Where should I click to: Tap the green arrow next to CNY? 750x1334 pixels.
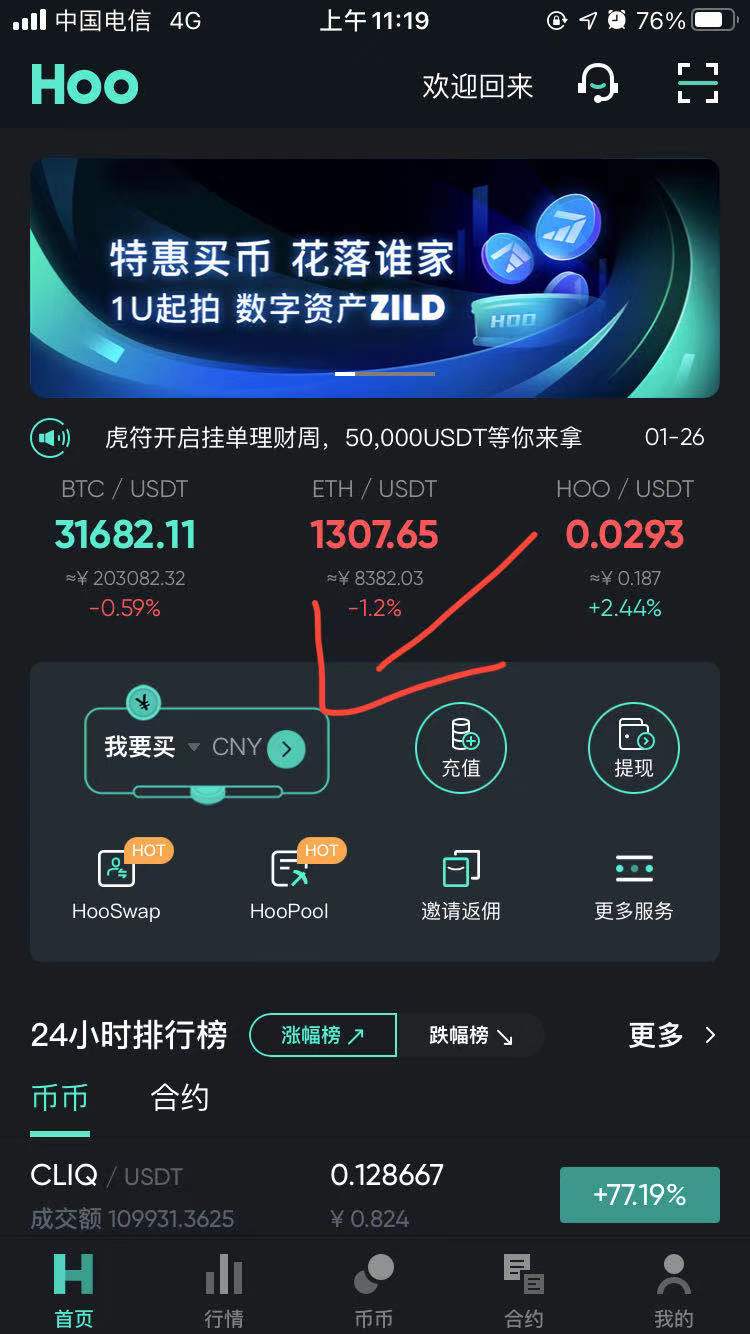pos(286,748)
